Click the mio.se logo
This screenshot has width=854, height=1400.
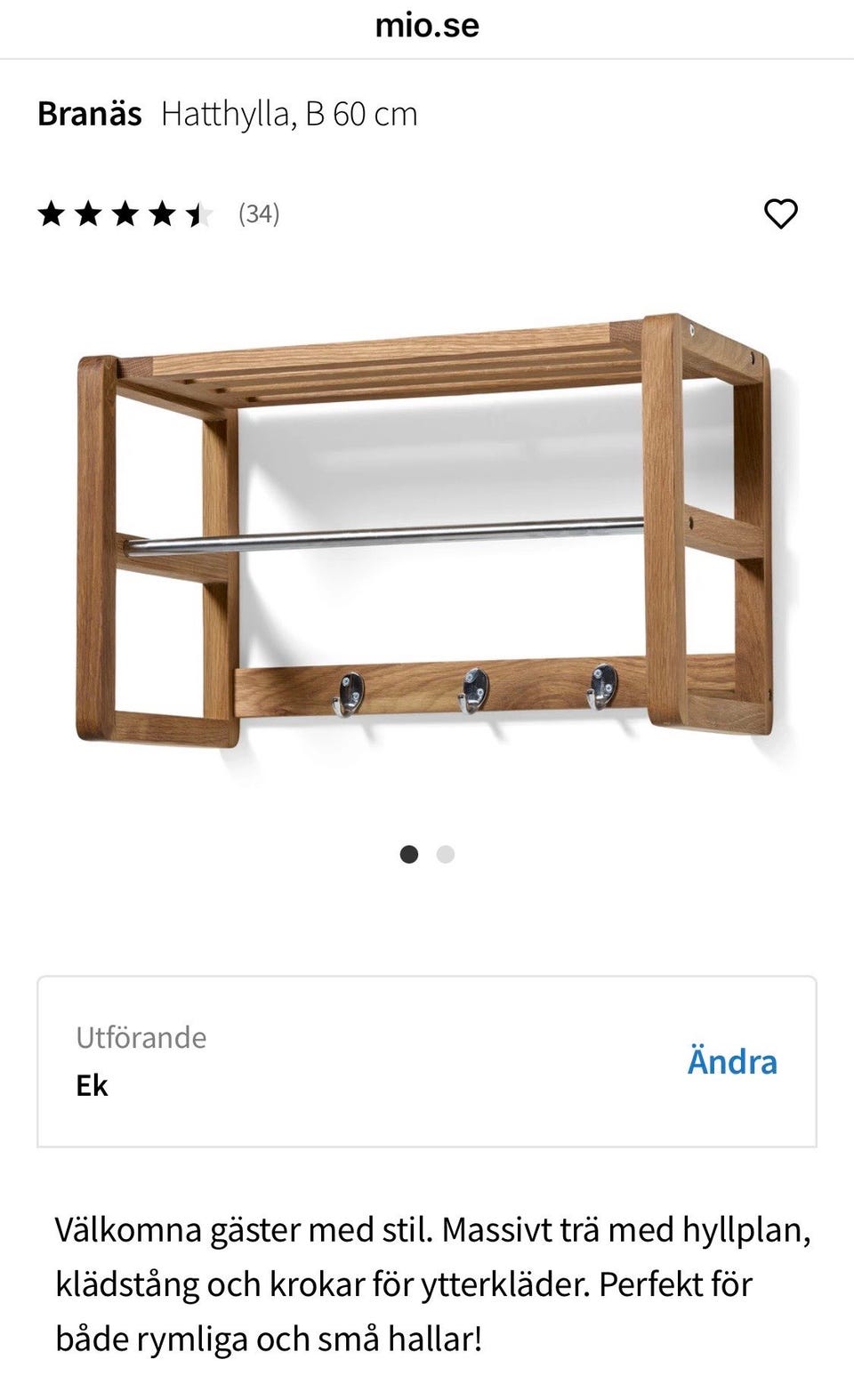pos(425,25)
